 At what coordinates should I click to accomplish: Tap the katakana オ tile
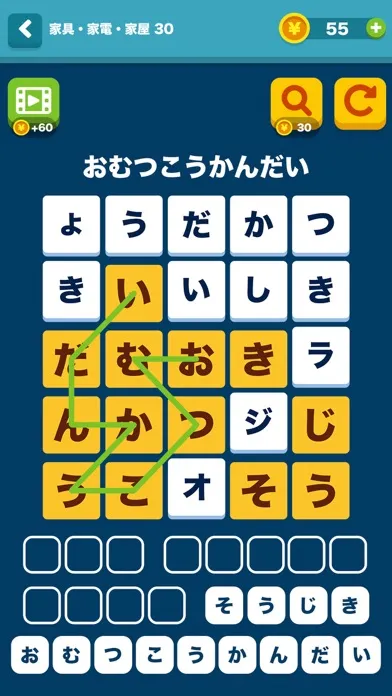196,488
